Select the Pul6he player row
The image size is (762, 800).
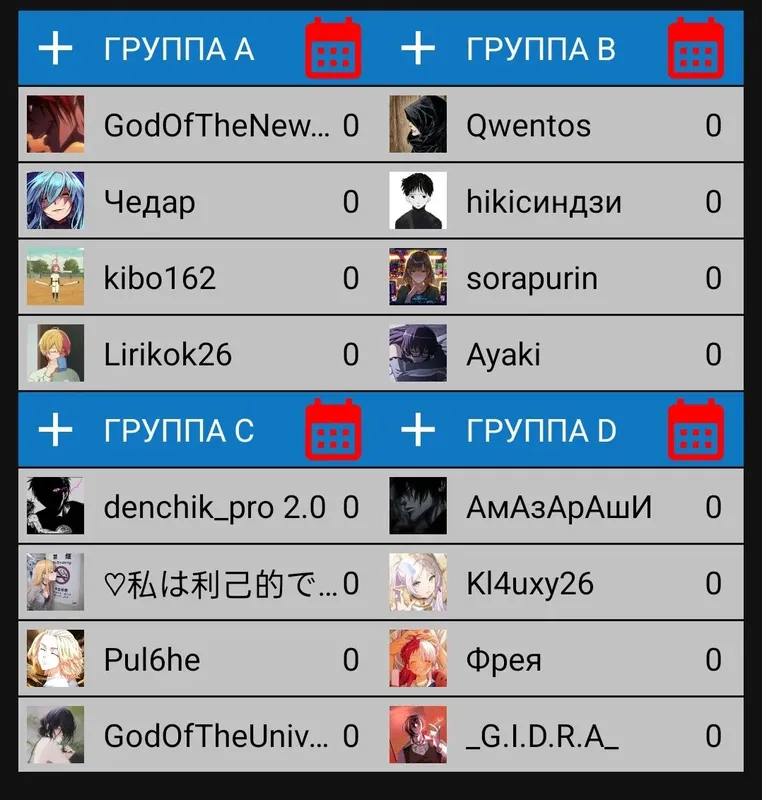190,659
